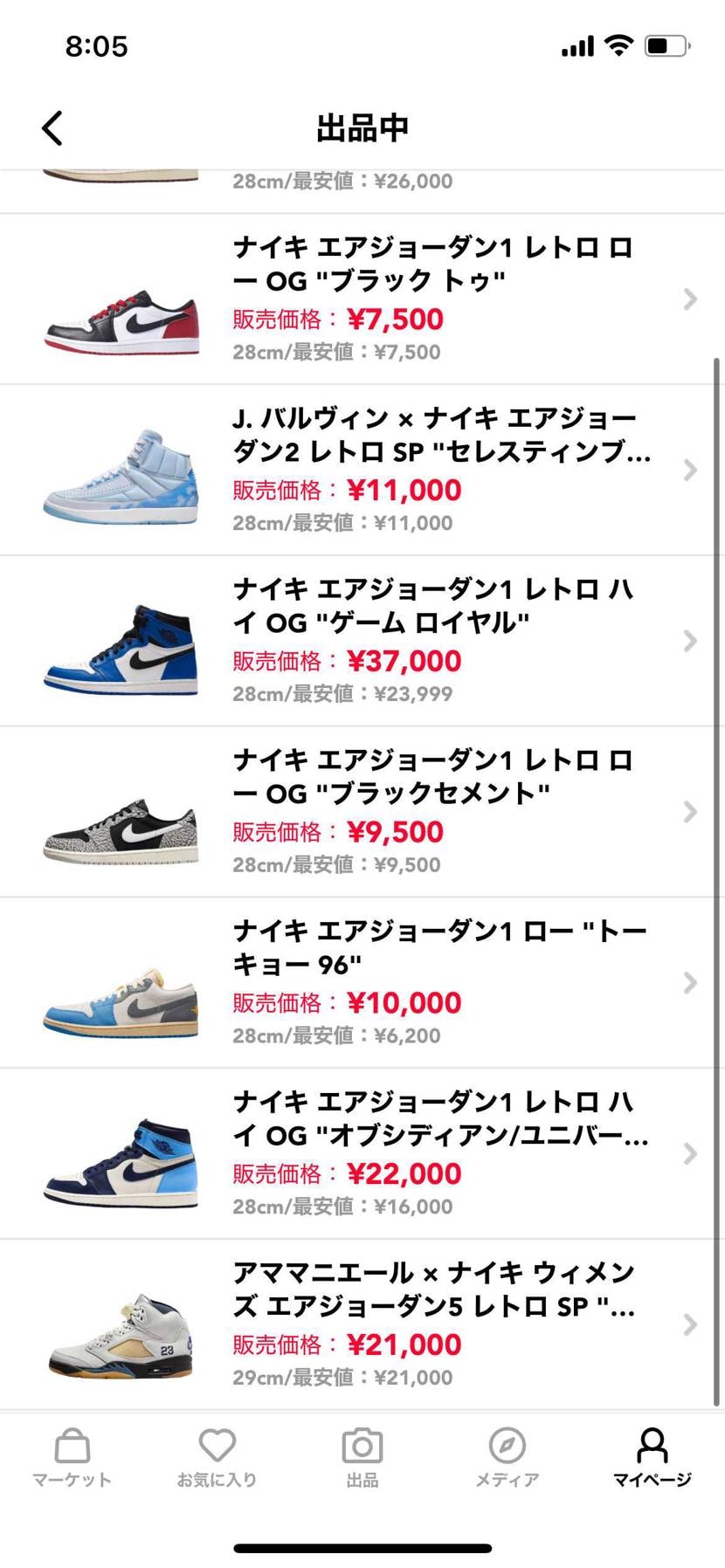The height and width of the screenshot is (1568, 725).
Task: Open the 出品 camera tab
Action: [x=362, y=1457]
